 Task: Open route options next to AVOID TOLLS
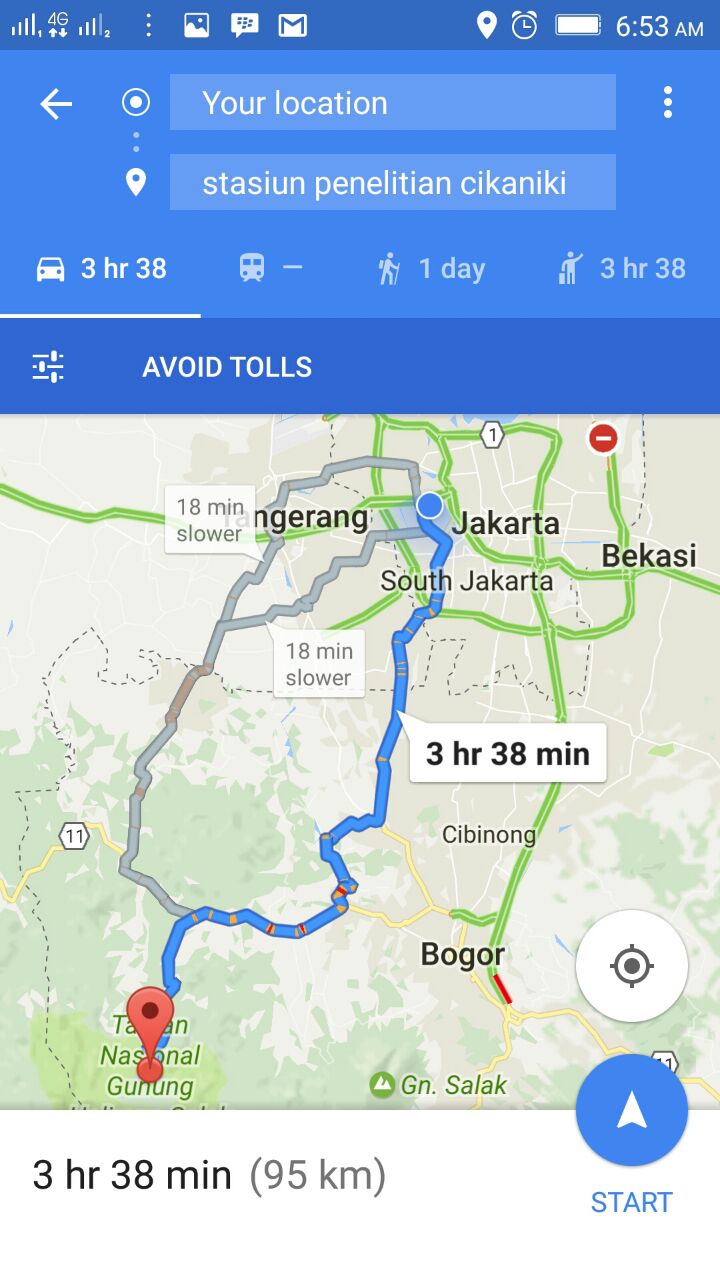click(48, 367)
